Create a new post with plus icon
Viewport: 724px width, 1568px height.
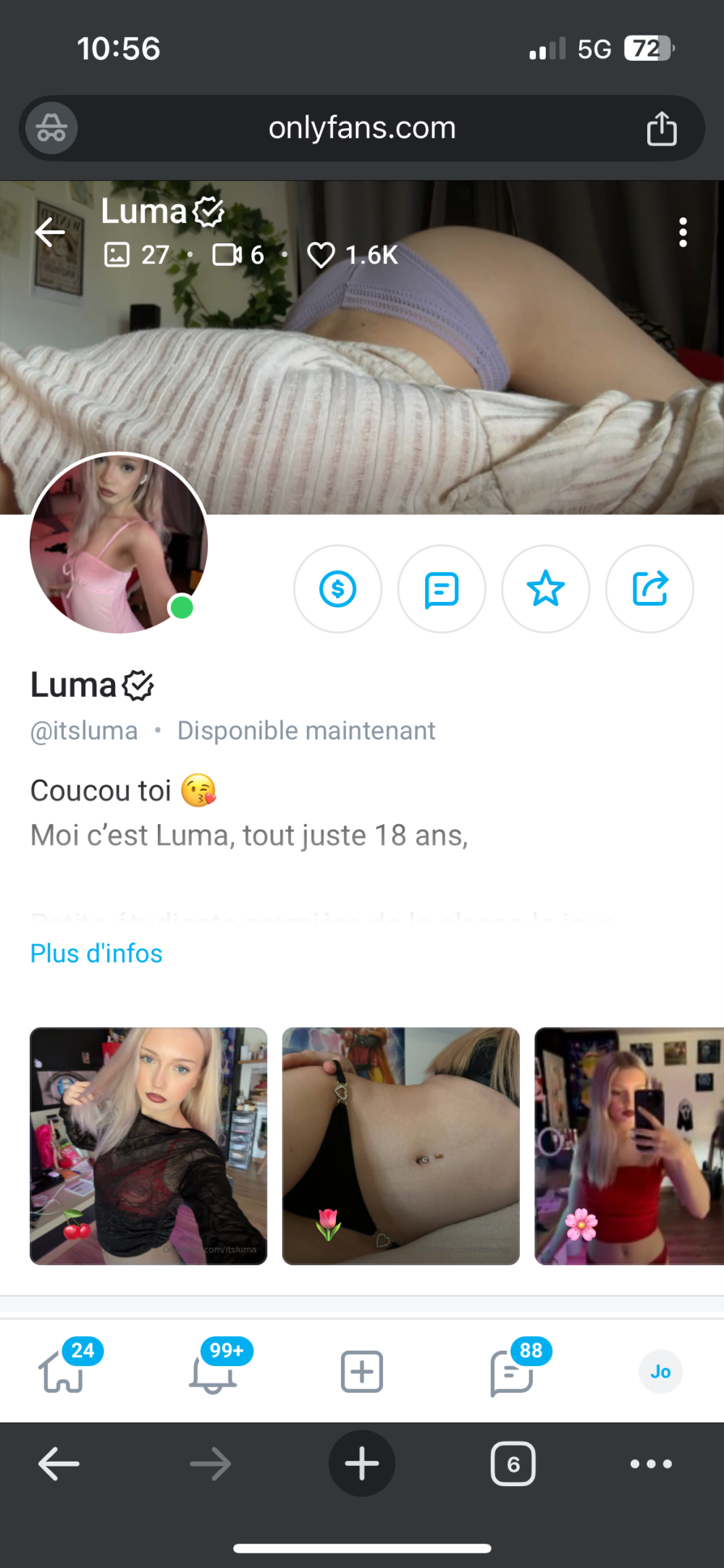[x=361, y=1371]
